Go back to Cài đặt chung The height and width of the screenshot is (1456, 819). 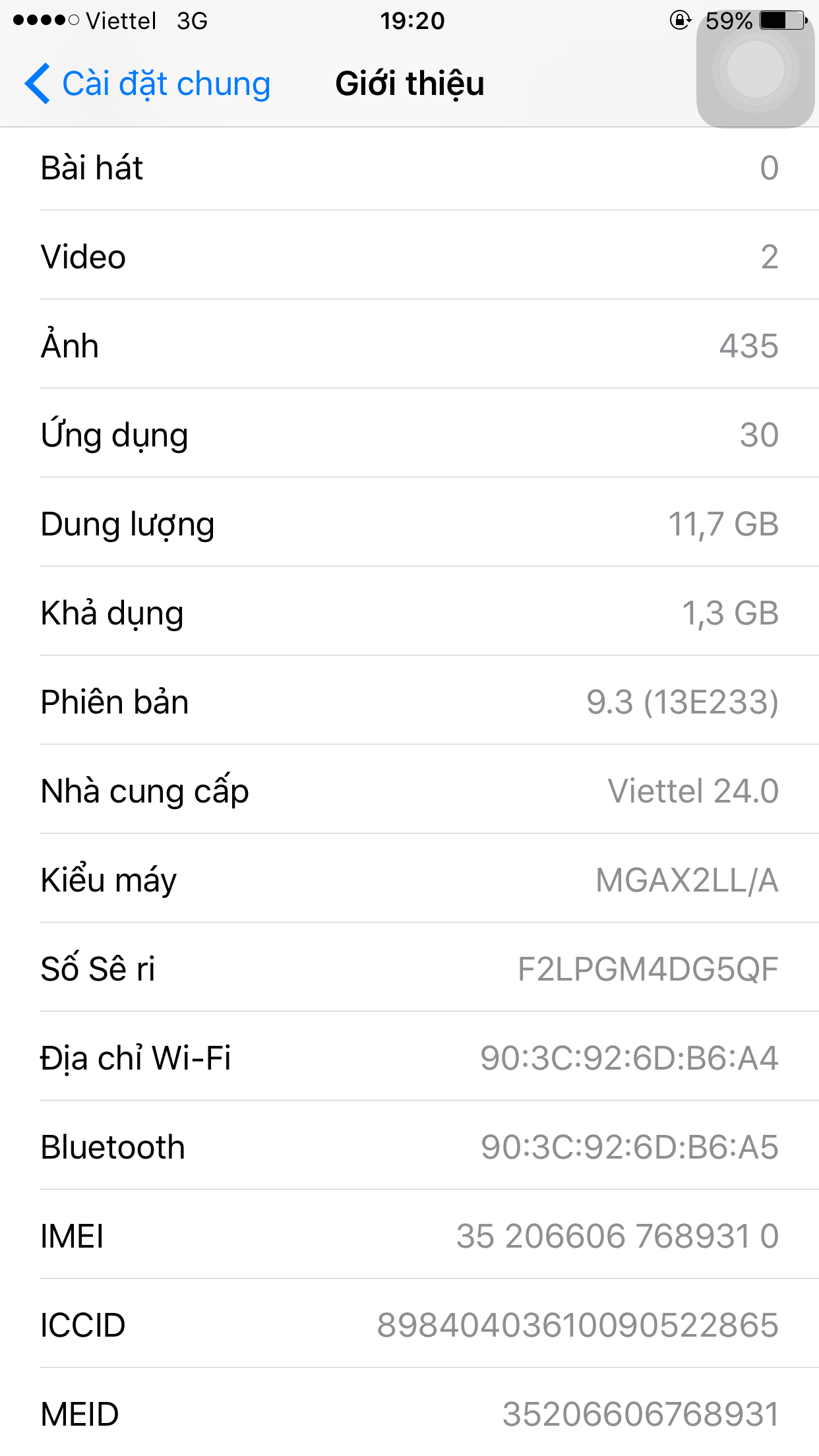(148, 84)
